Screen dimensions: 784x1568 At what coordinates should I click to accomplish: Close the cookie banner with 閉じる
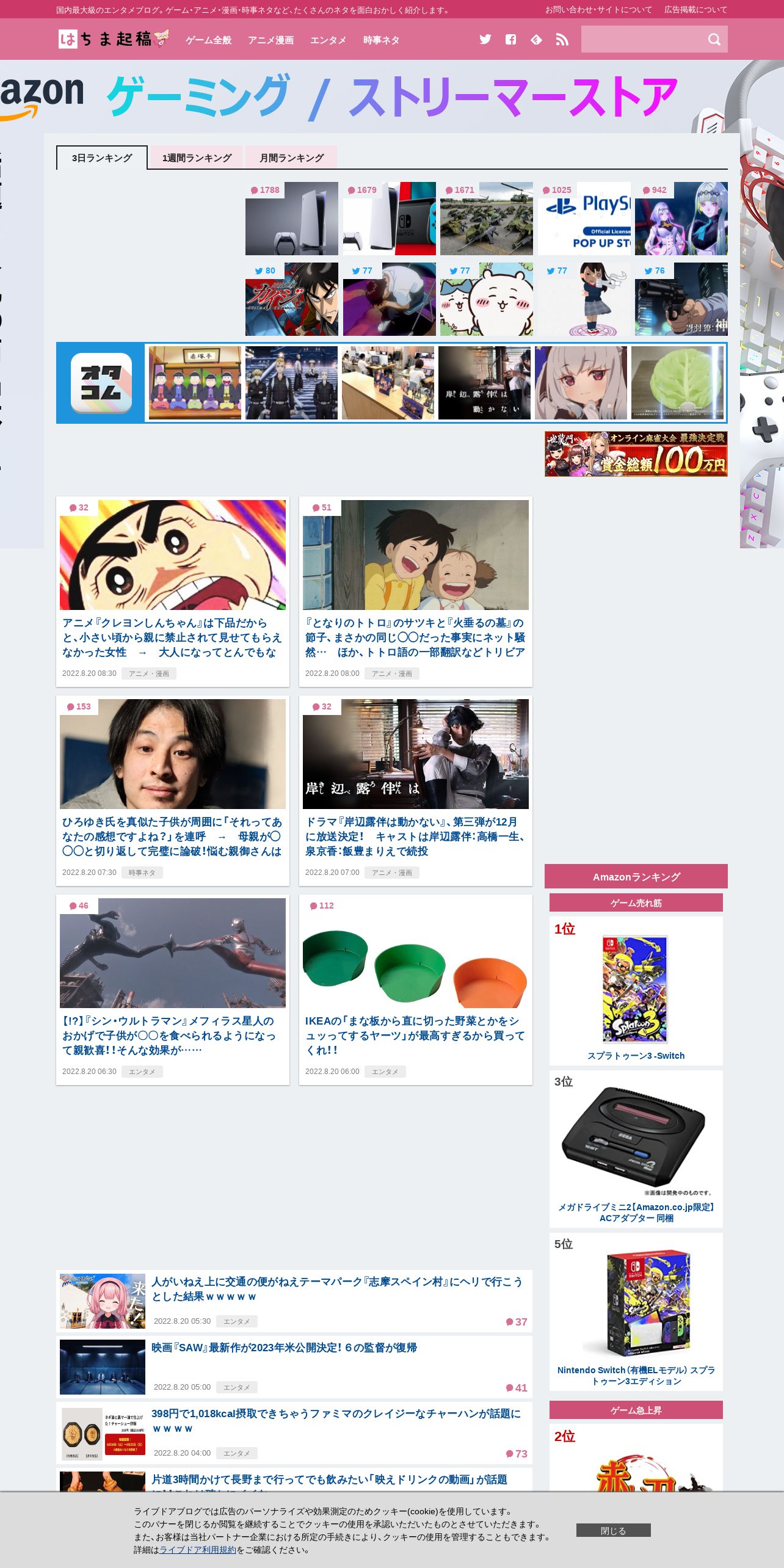point(614,1530)
